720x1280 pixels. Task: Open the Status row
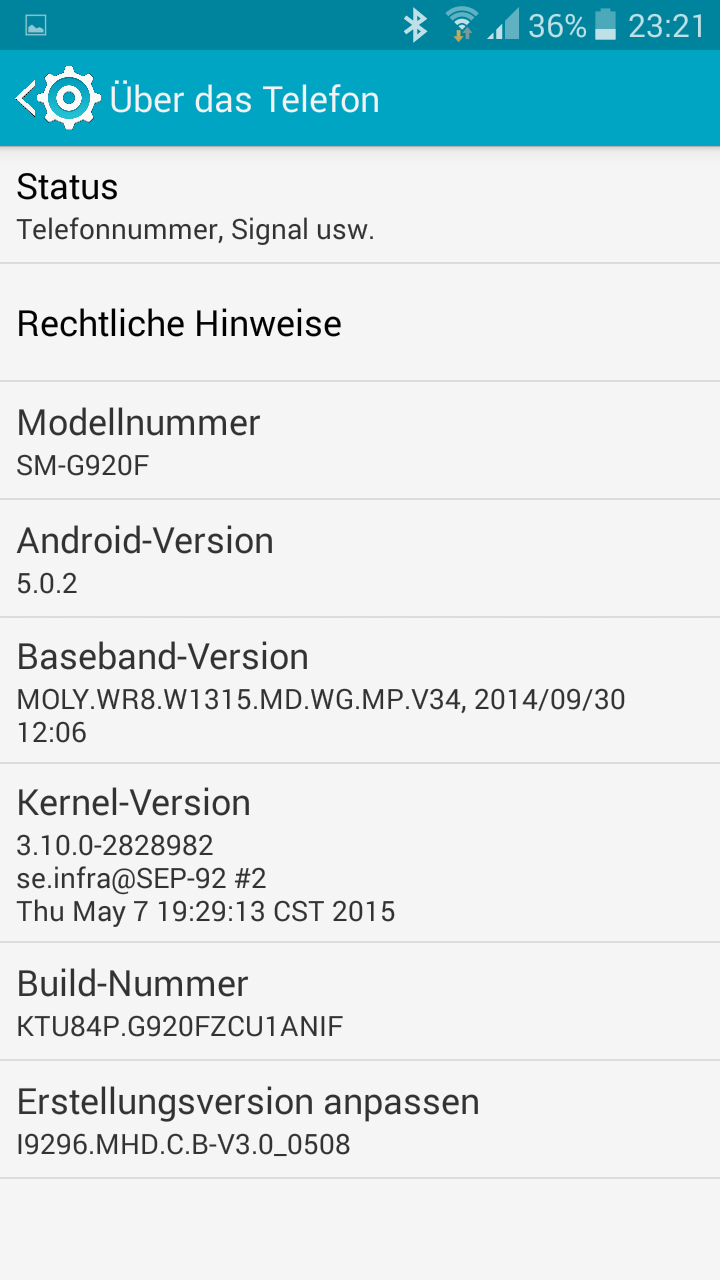360,206
